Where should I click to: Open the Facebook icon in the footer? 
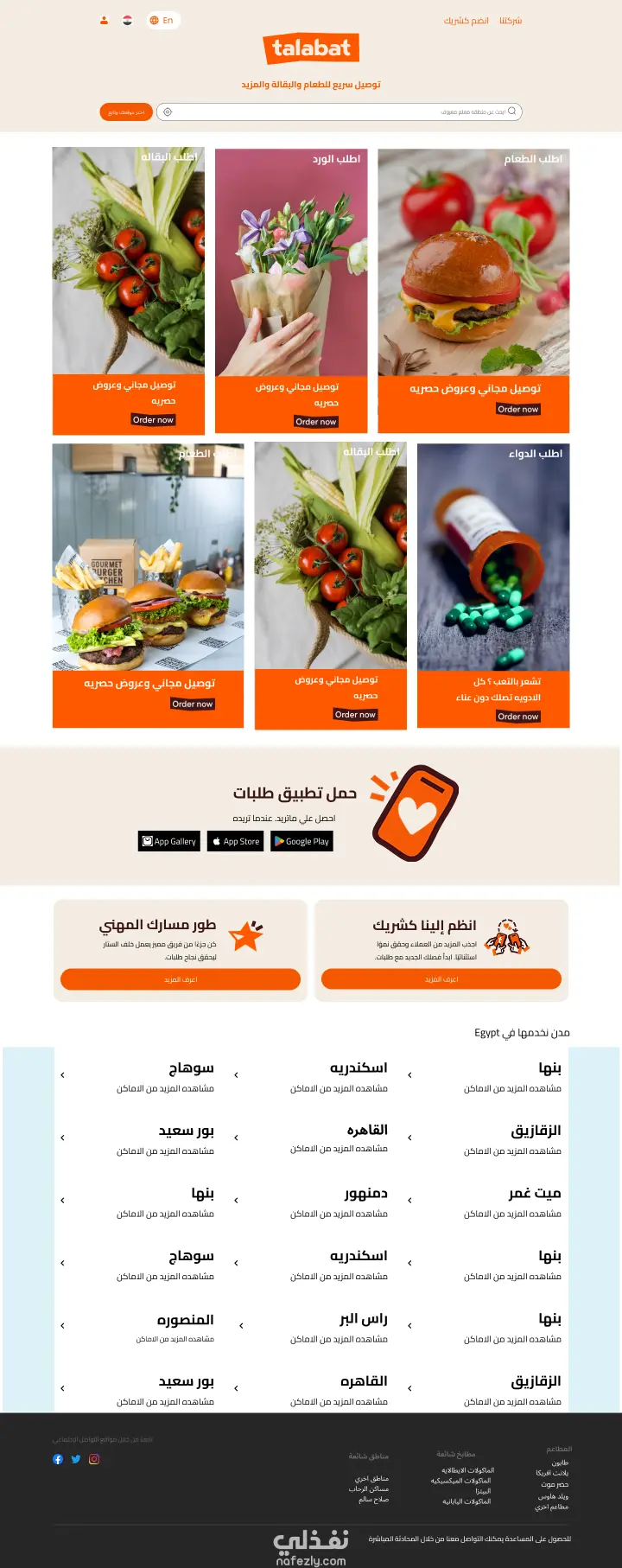pos(58,1459)
